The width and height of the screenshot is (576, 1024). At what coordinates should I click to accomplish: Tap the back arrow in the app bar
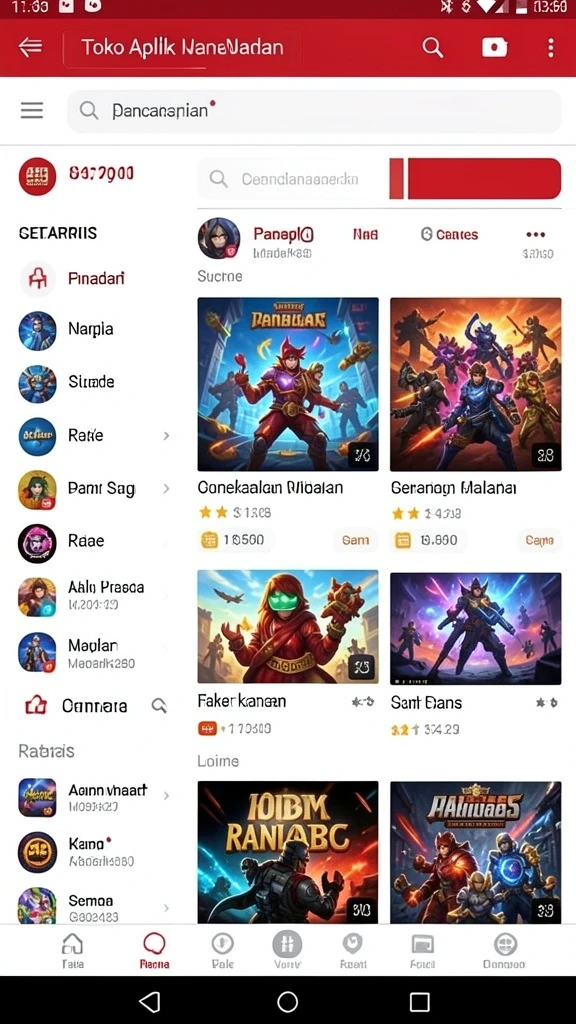(30, 47)
